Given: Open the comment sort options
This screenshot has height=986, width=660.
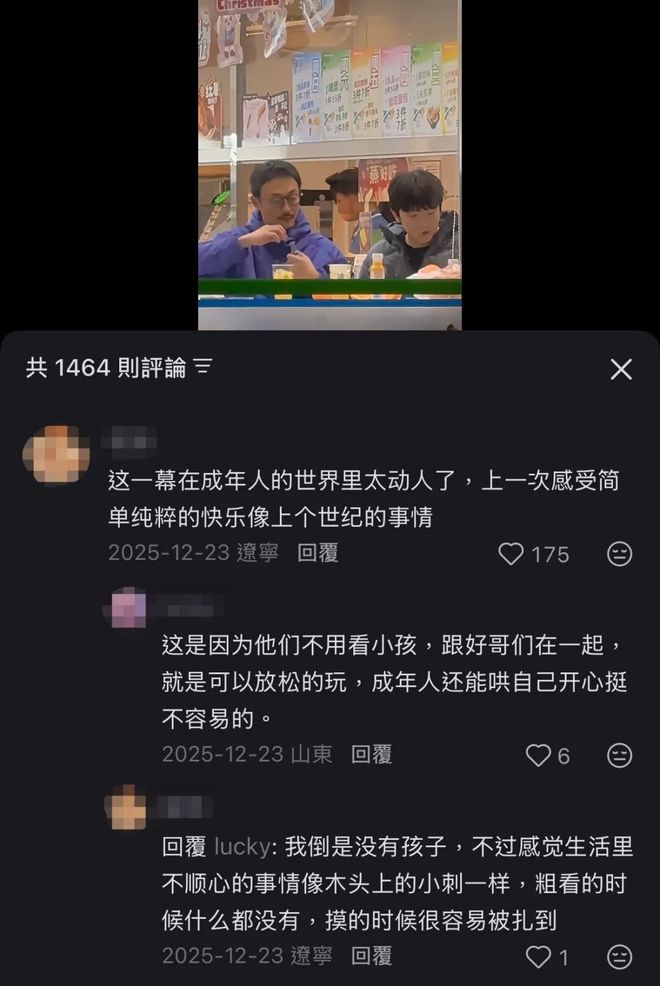Looking at the screenshot, I should [x=203, y=368].
